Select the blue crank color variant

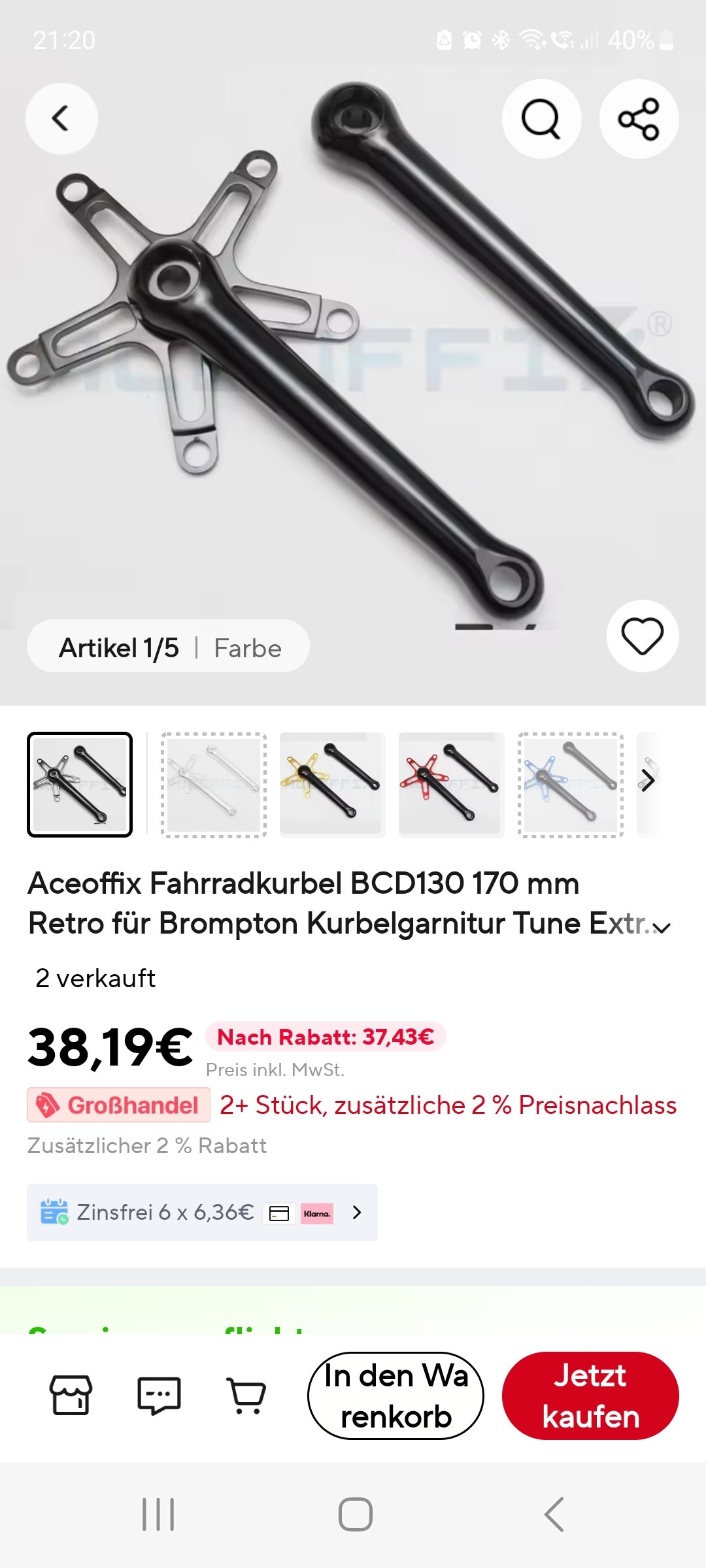click(x=570, y=785)
